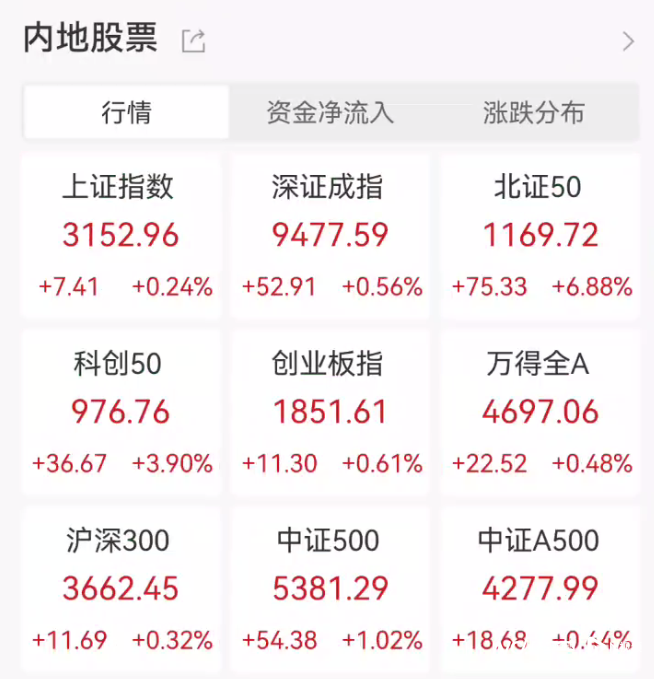Open 创业板指 index details
The width and height of the screenshot is (654, 679).
(x=330, y=412)
